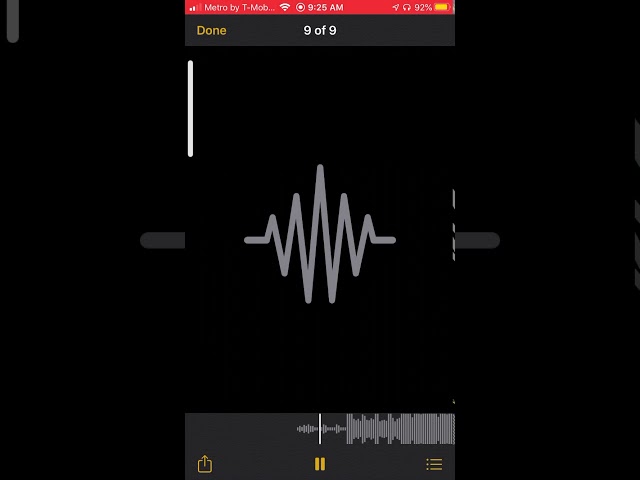Image resolution: width=640 pixels, height=480 pixels.
Task: Pause the audio playback
Action: click(x=320, y=464)
